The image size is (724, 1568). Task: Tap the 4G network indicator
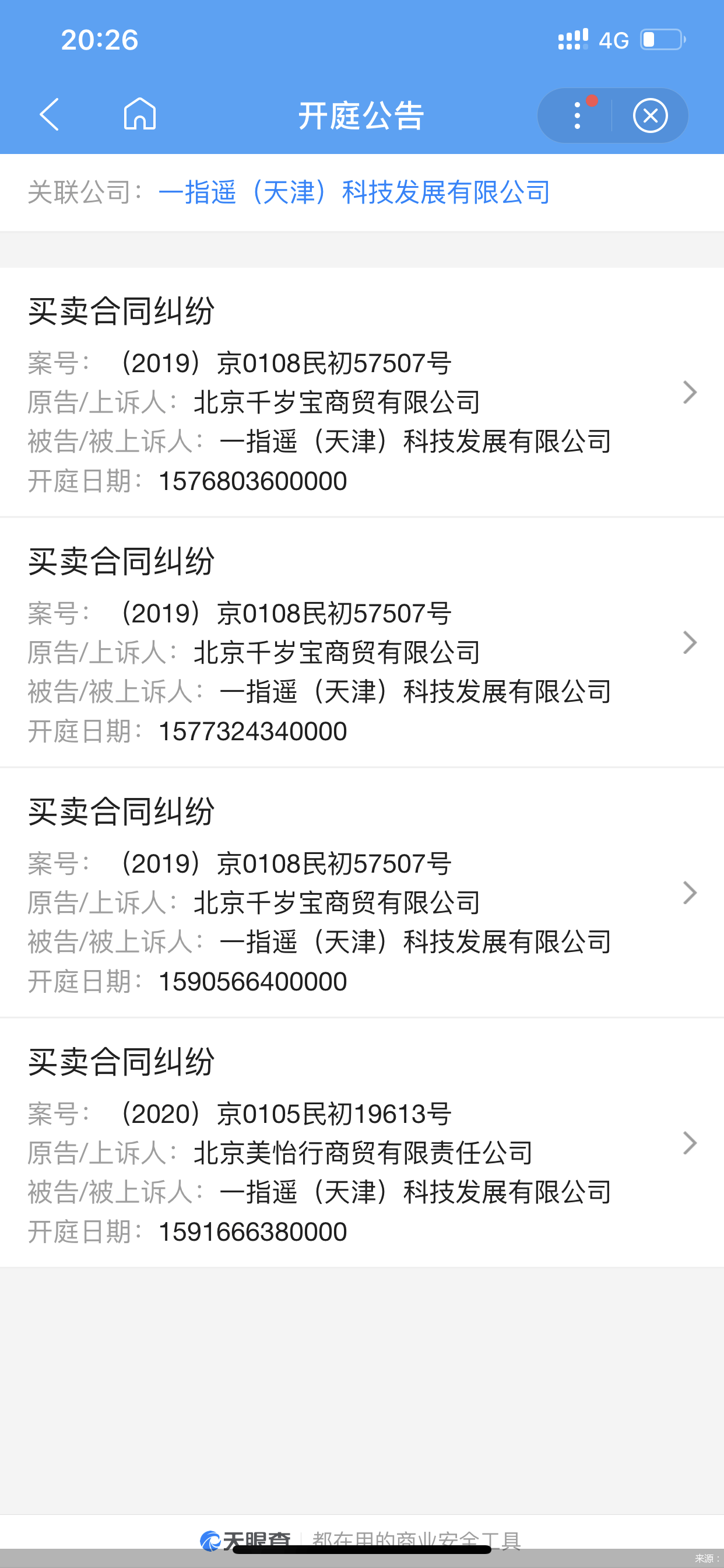tap(614, 40)
